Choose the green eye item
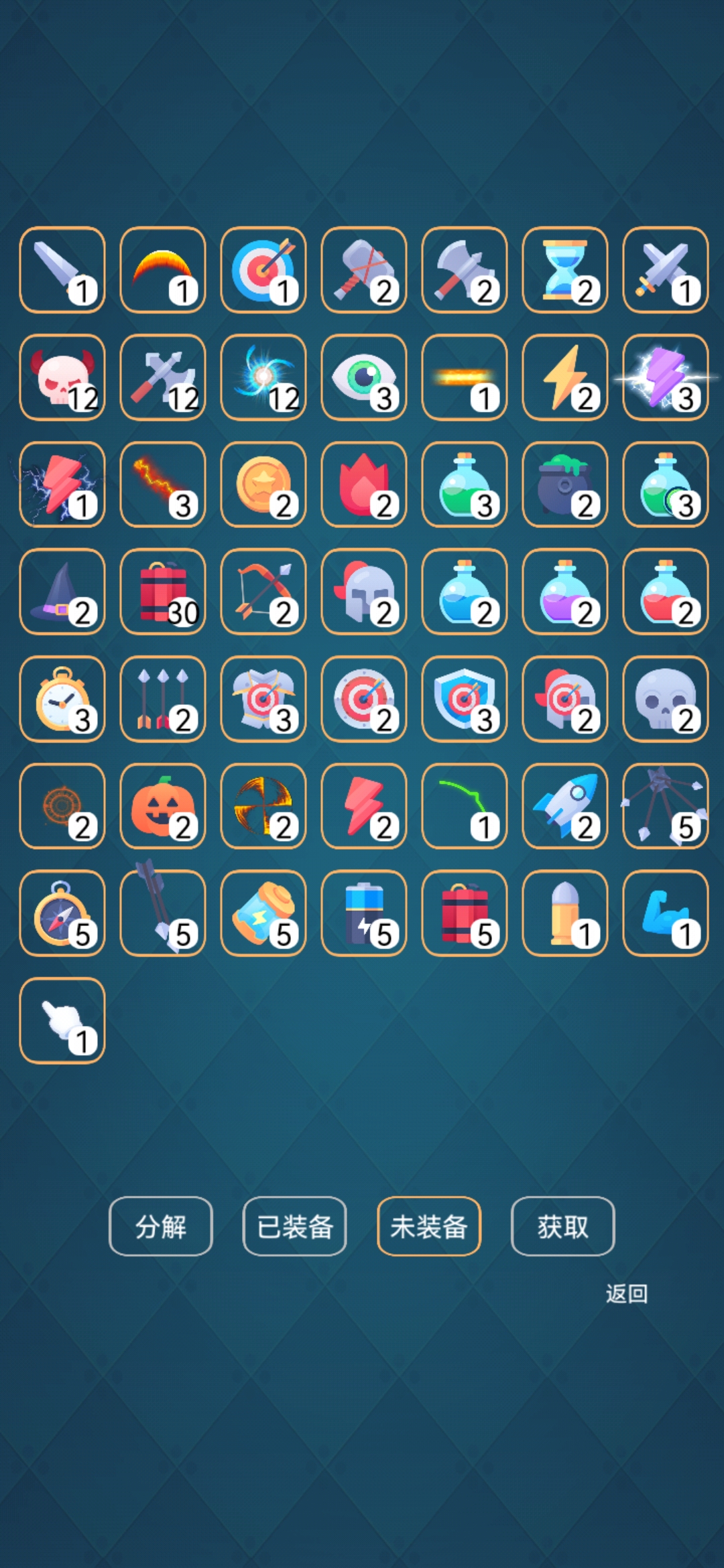Viewport: 724px width, 1568px height. point(363,377)
